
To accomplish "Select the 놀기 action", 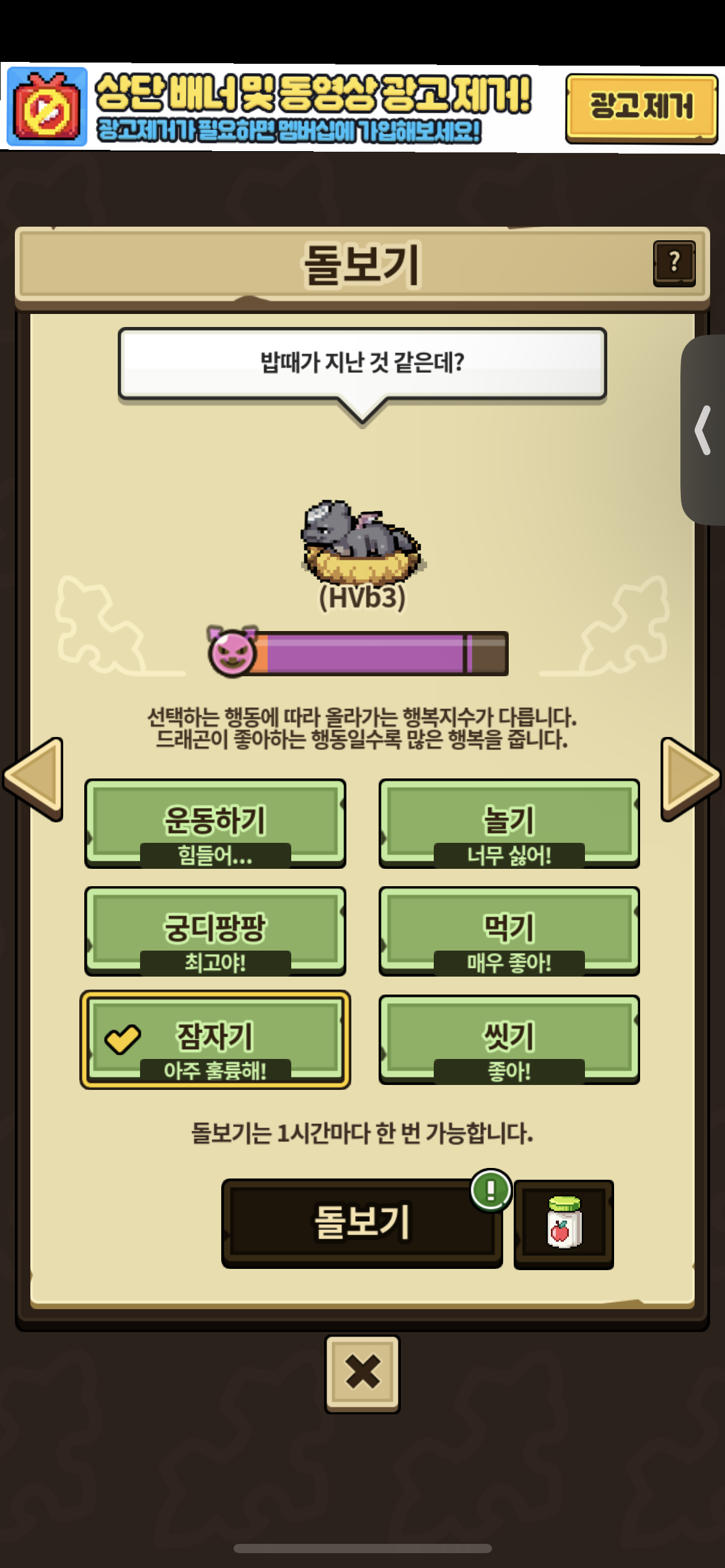I will 509,823.
